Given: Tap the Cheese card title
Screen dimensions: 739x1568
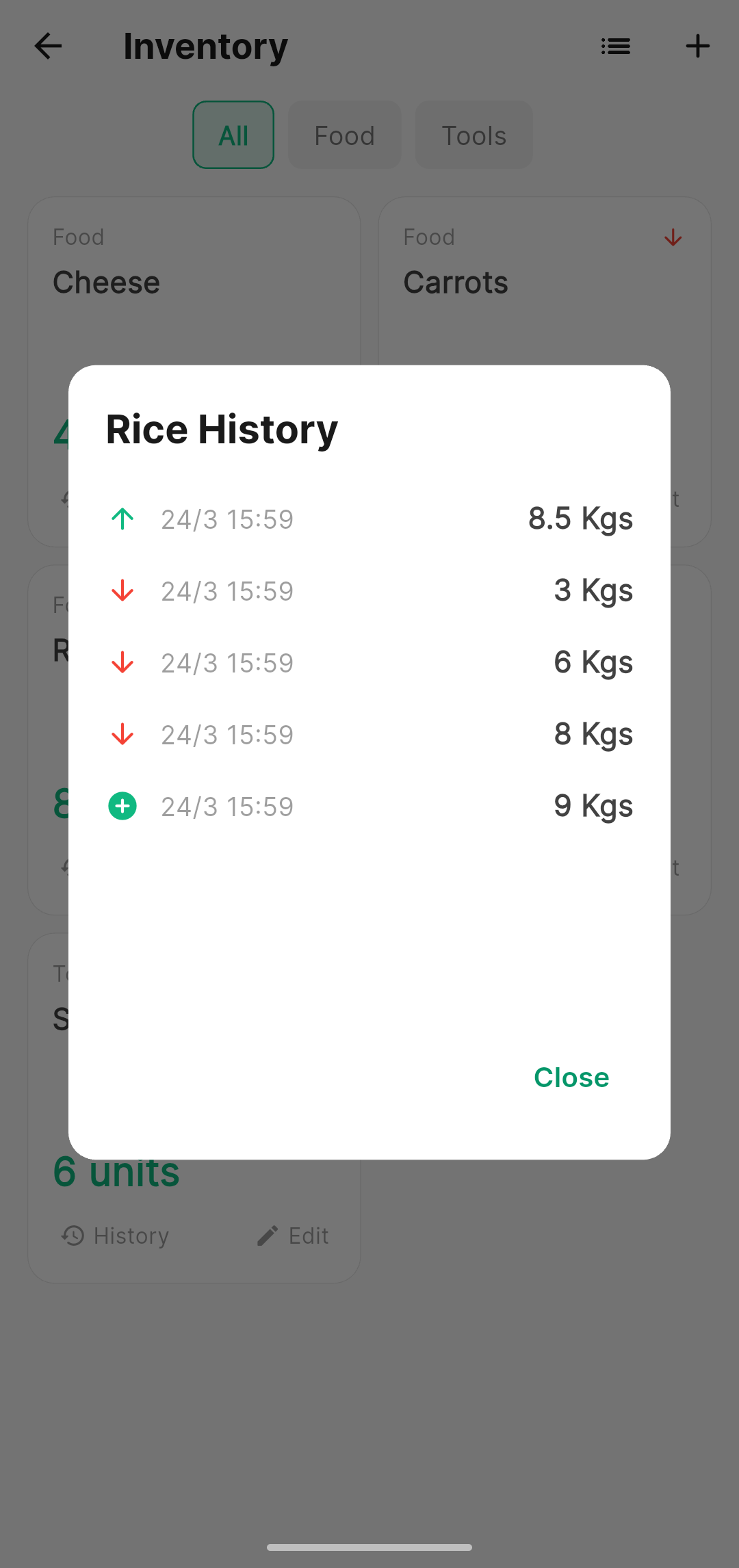Looking at the screenshot, I should pyautogui.click(x=106, y=281).
